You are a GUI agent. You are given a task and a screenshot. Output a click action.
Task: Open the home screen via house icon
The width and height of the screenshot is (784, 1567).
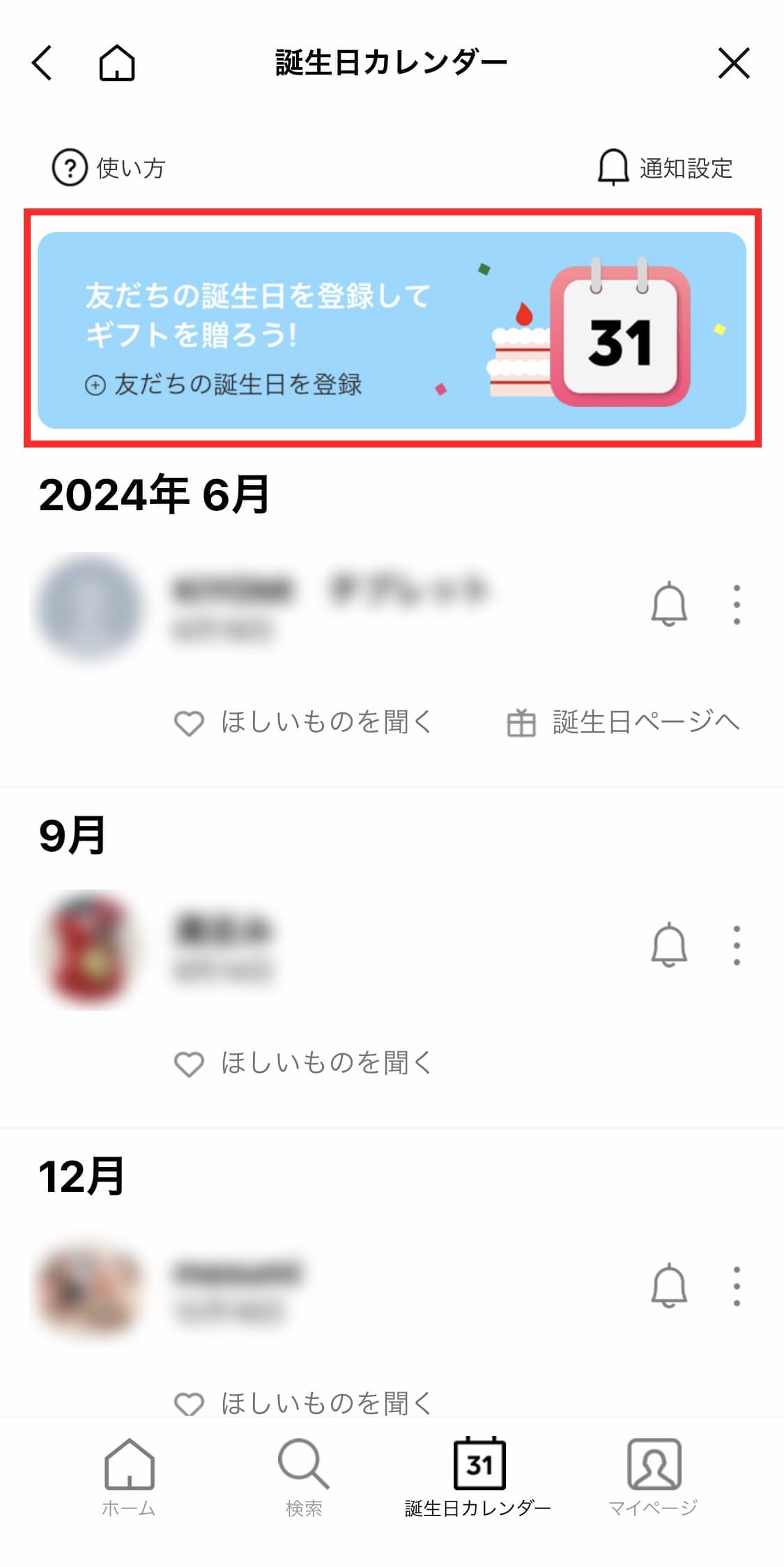point(116,63)
